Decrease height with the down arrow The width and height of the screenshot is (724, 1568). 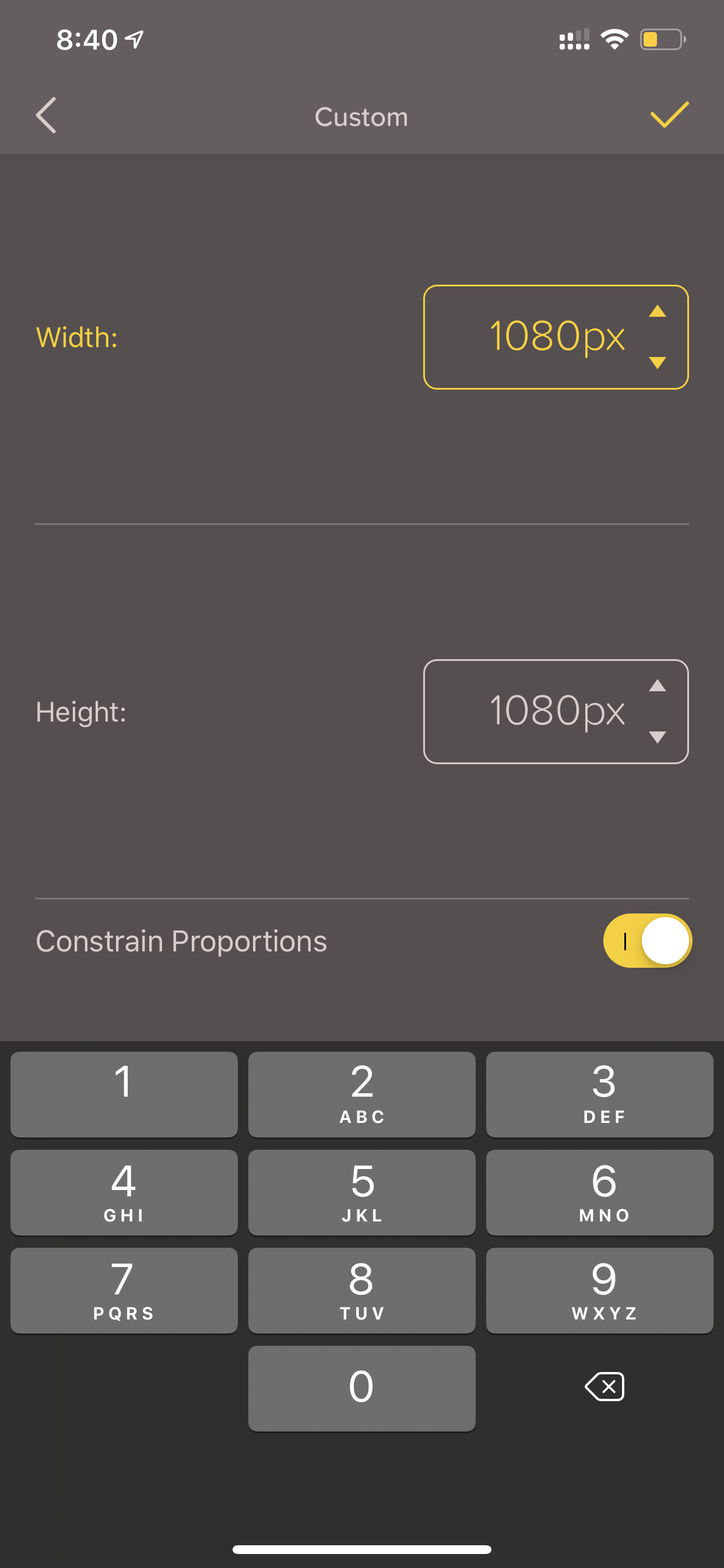(657, 737)
